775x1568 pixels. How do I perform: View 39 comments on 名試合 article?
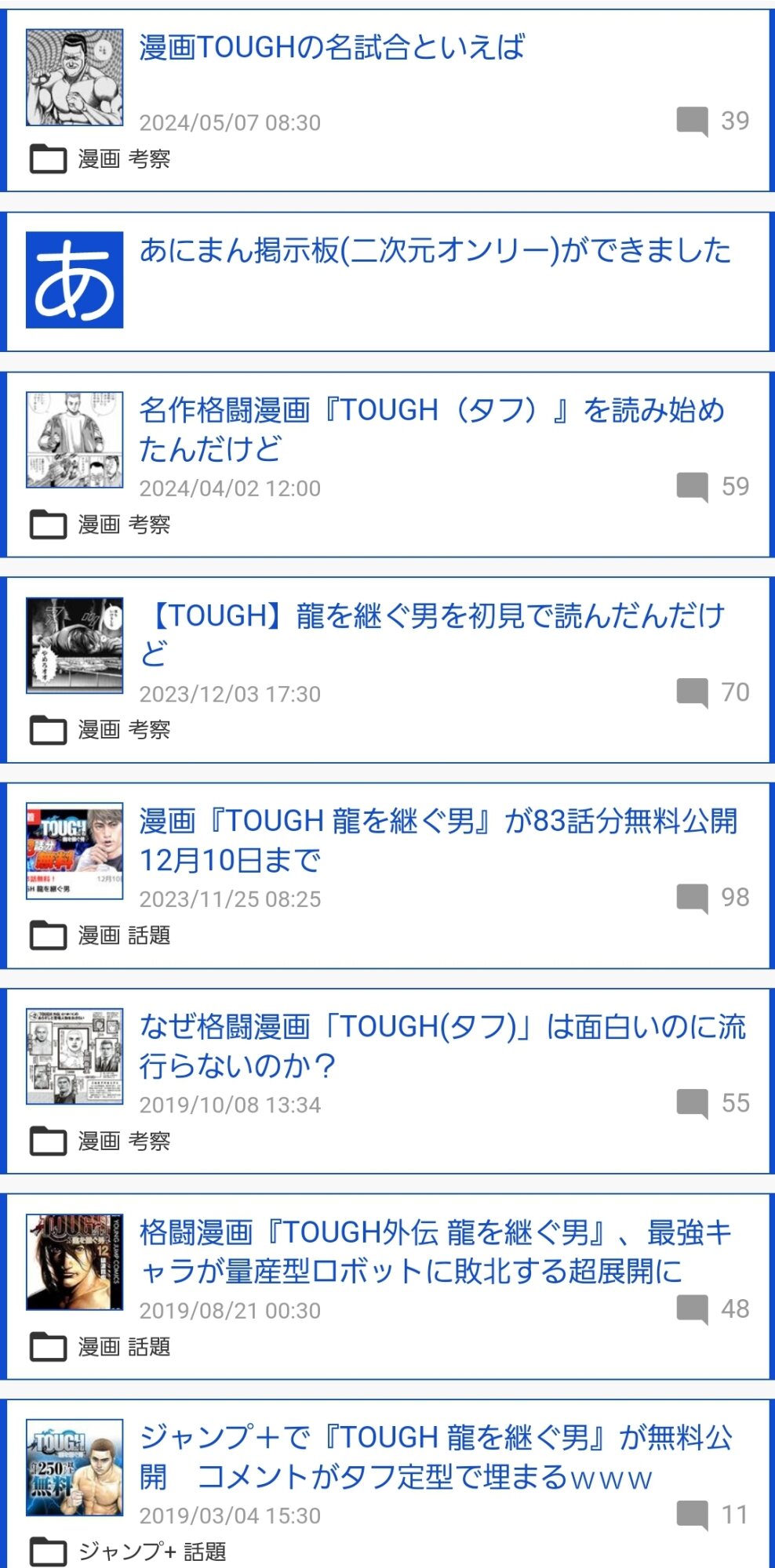tap(713, 121)
